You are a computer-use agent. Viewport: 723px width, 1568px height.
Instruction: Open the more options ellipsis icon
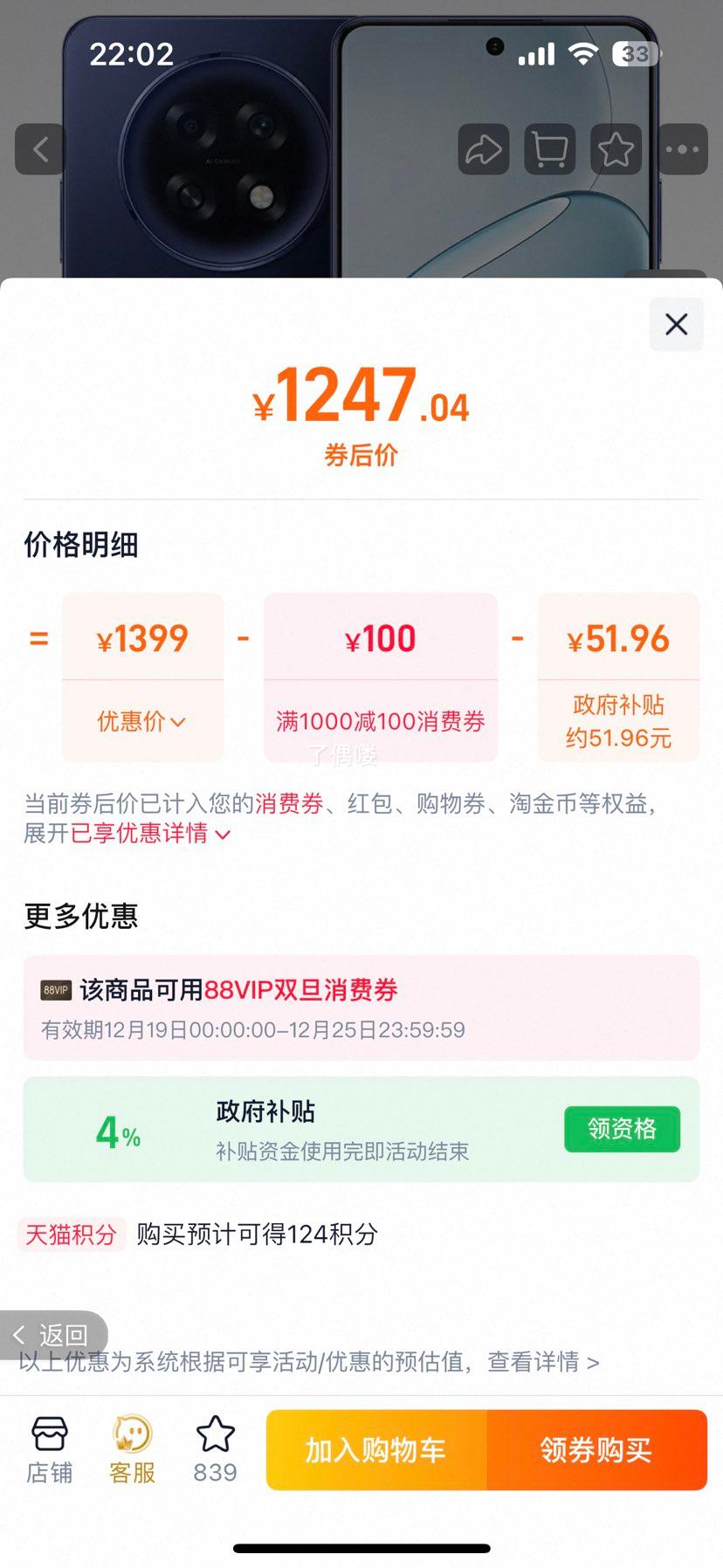coord(682,149)
